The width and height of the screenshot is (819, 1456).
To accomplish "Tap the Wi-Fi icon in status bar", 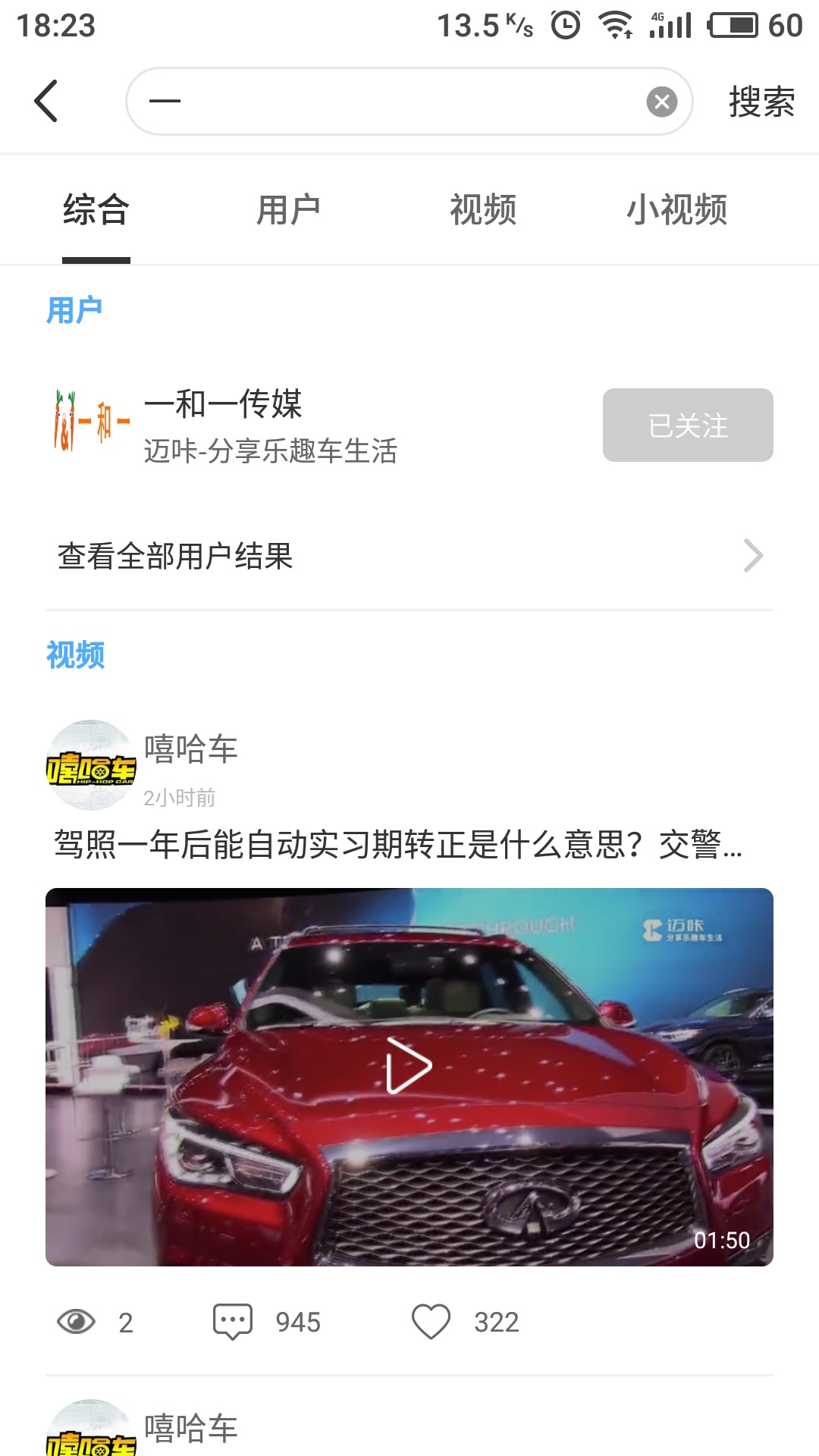I will tap(616, 24).
